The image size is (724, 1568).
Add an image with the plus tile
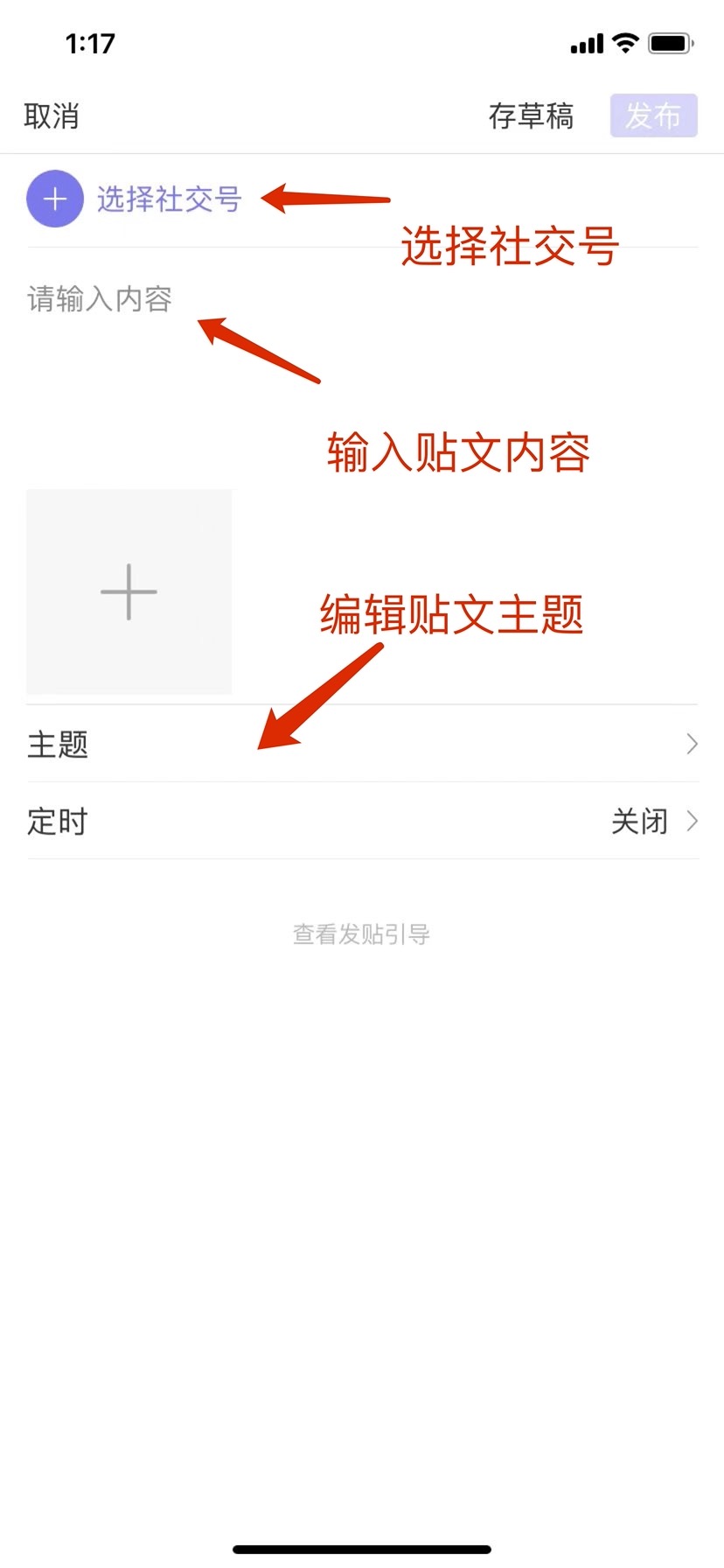coord(129,591)
